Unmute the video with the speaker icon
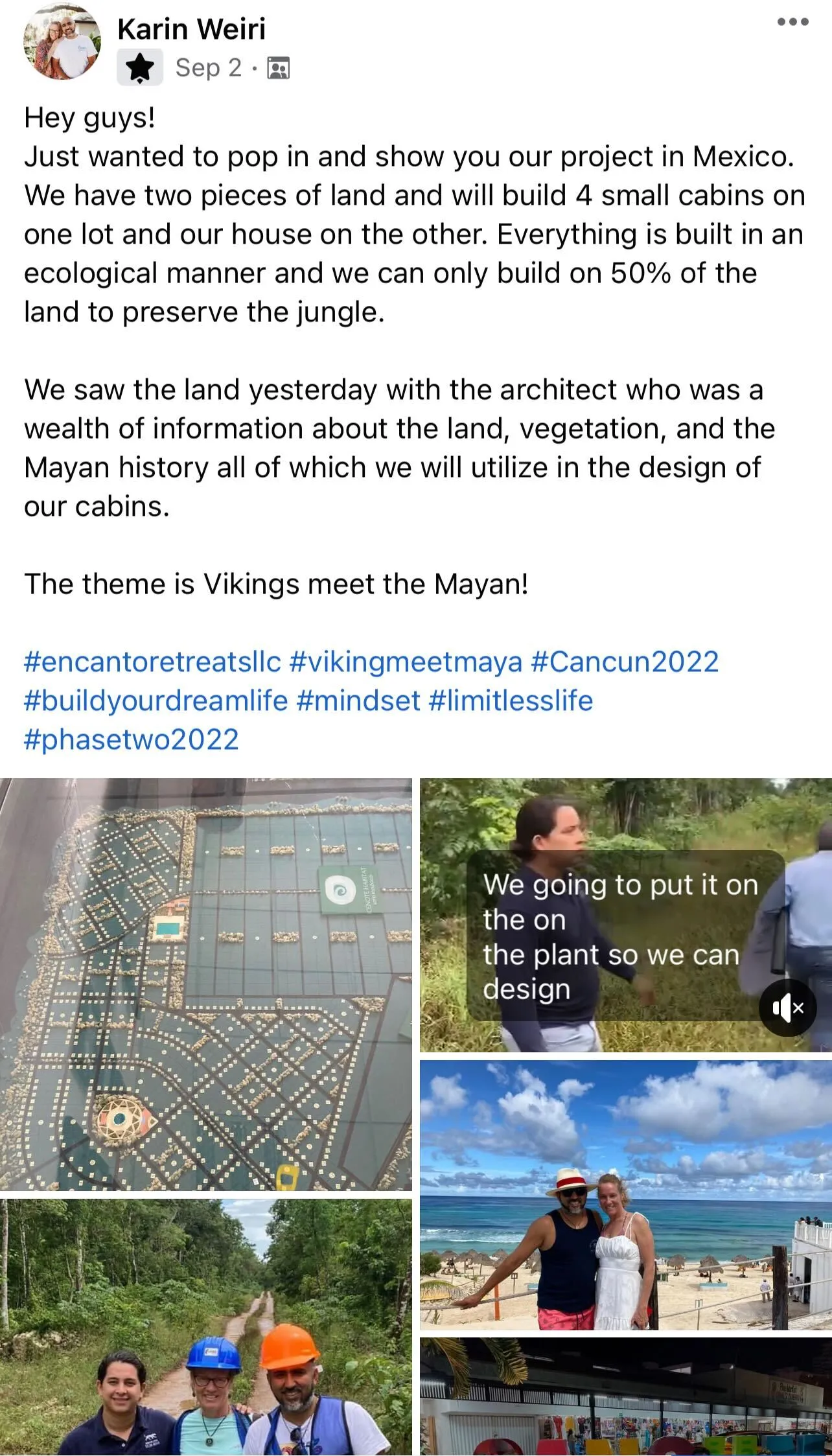Image resolution: width=832 pixels, height=1456 pixels. [787, 1008]
